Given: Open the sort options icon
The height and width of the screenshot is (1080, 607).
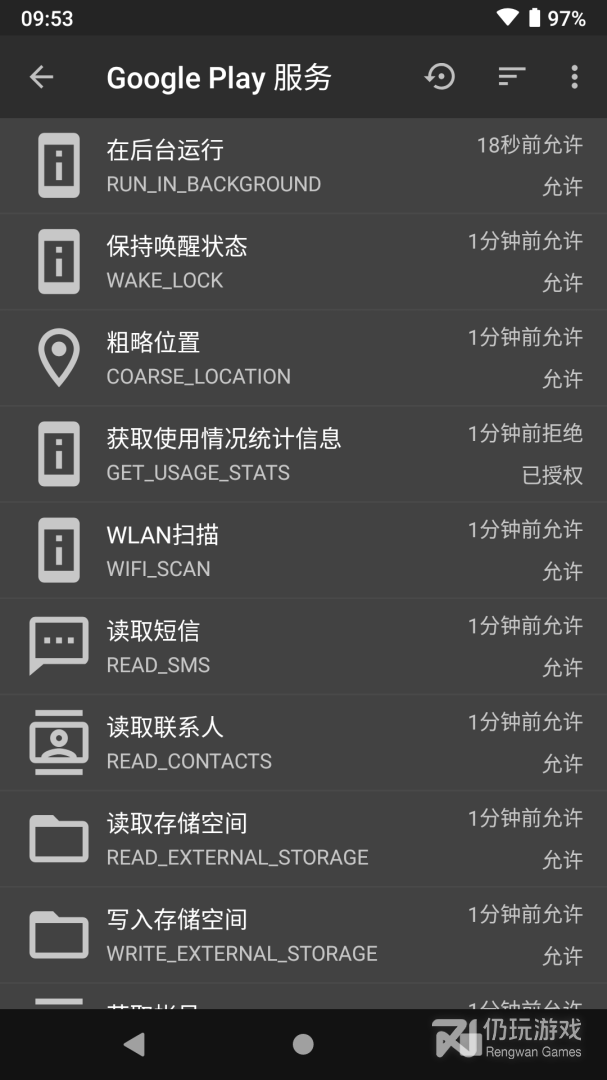Looking at the screenshot, I should 512,76.
